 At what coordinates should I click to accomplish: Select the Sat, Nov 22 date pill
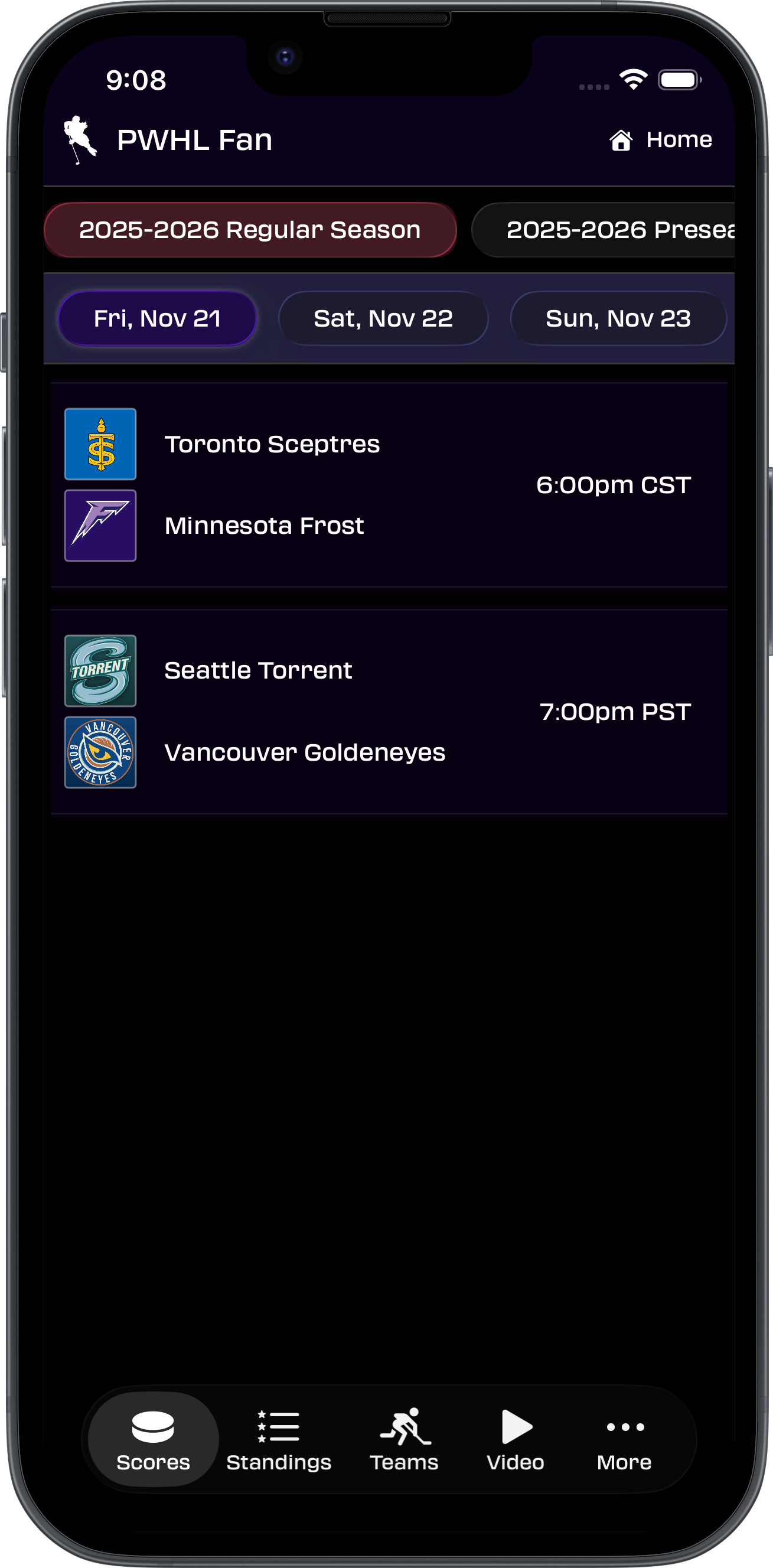tap(382, 318)
